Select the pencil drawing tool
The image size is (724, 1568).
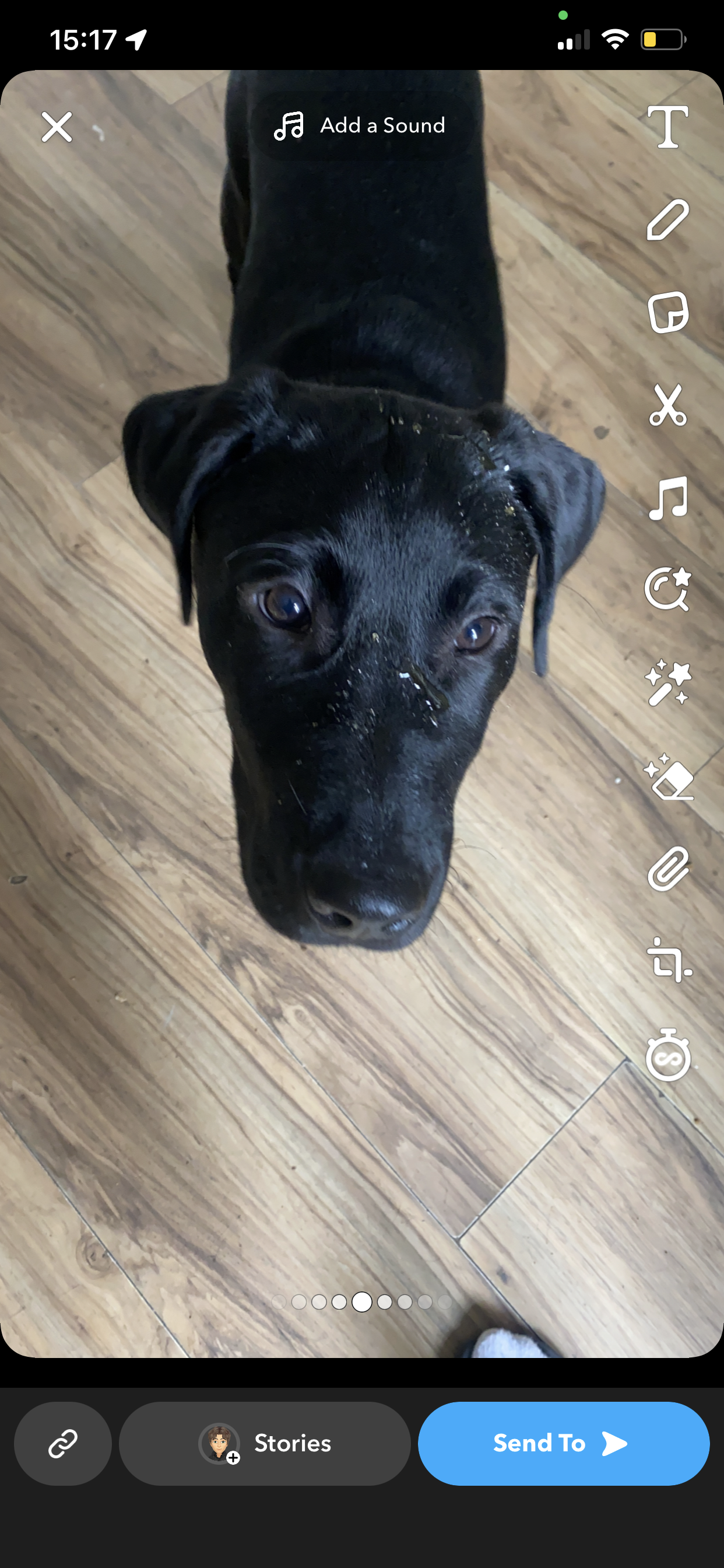667,220
